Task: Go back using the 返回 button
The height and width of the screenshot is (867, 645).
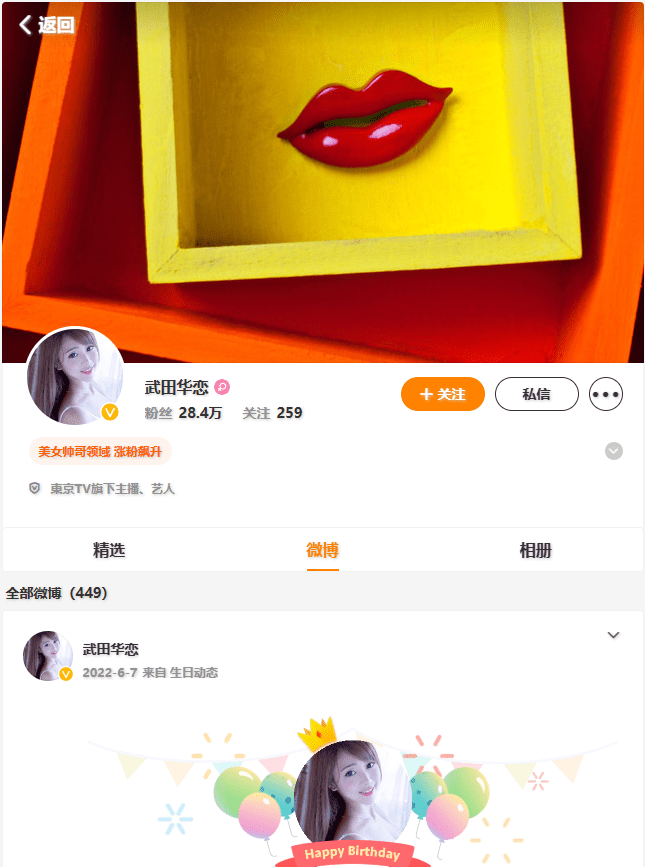Action: click(x=46, y=25)
